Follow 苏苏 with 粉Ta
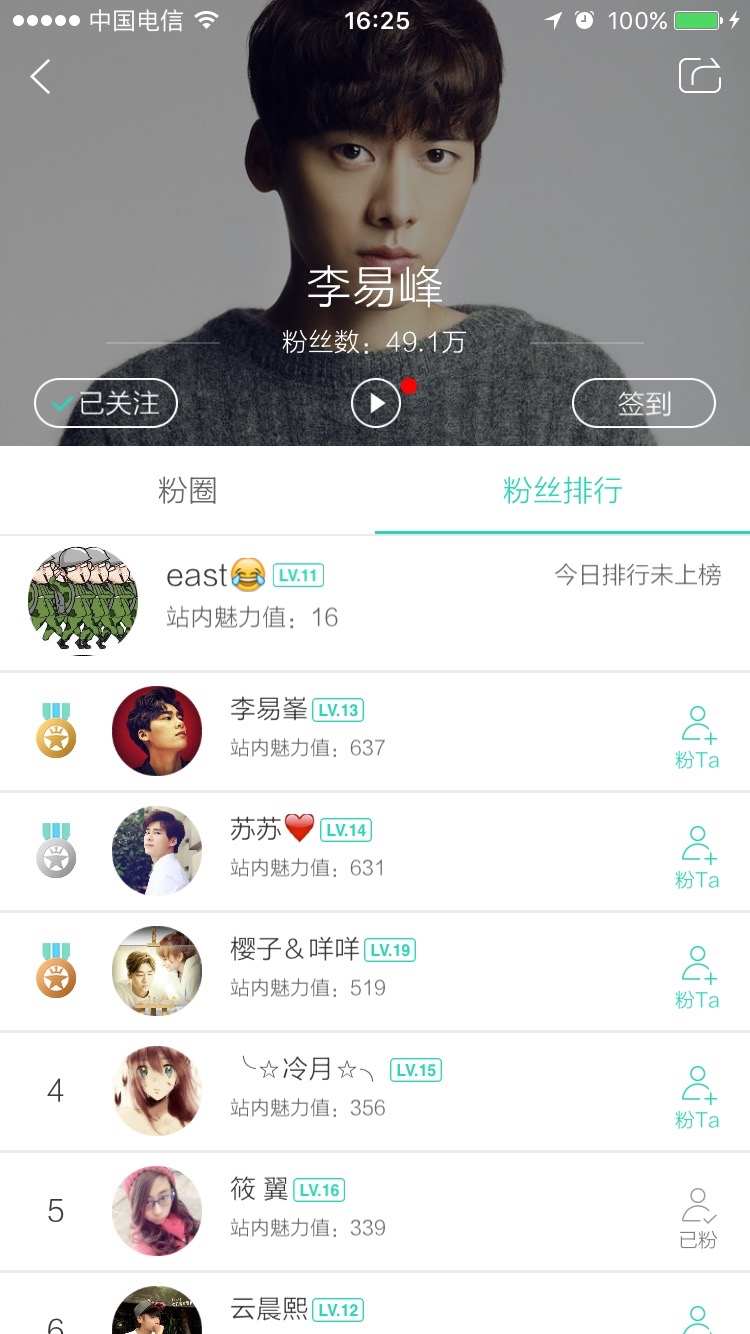 pos(697,857)
